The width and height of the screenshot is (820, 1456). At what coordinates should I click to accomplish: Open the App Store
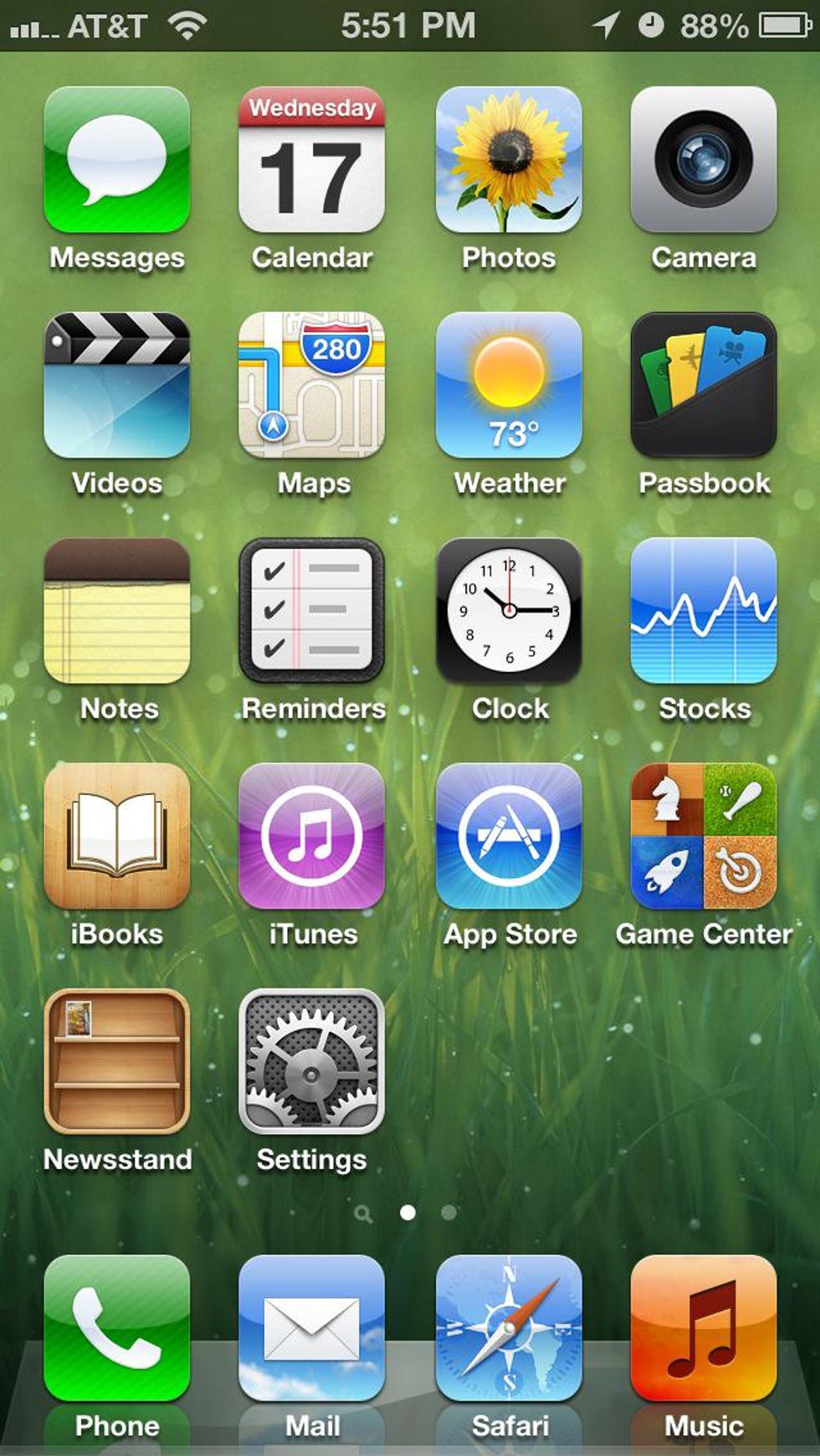click(x=509, y=836)
